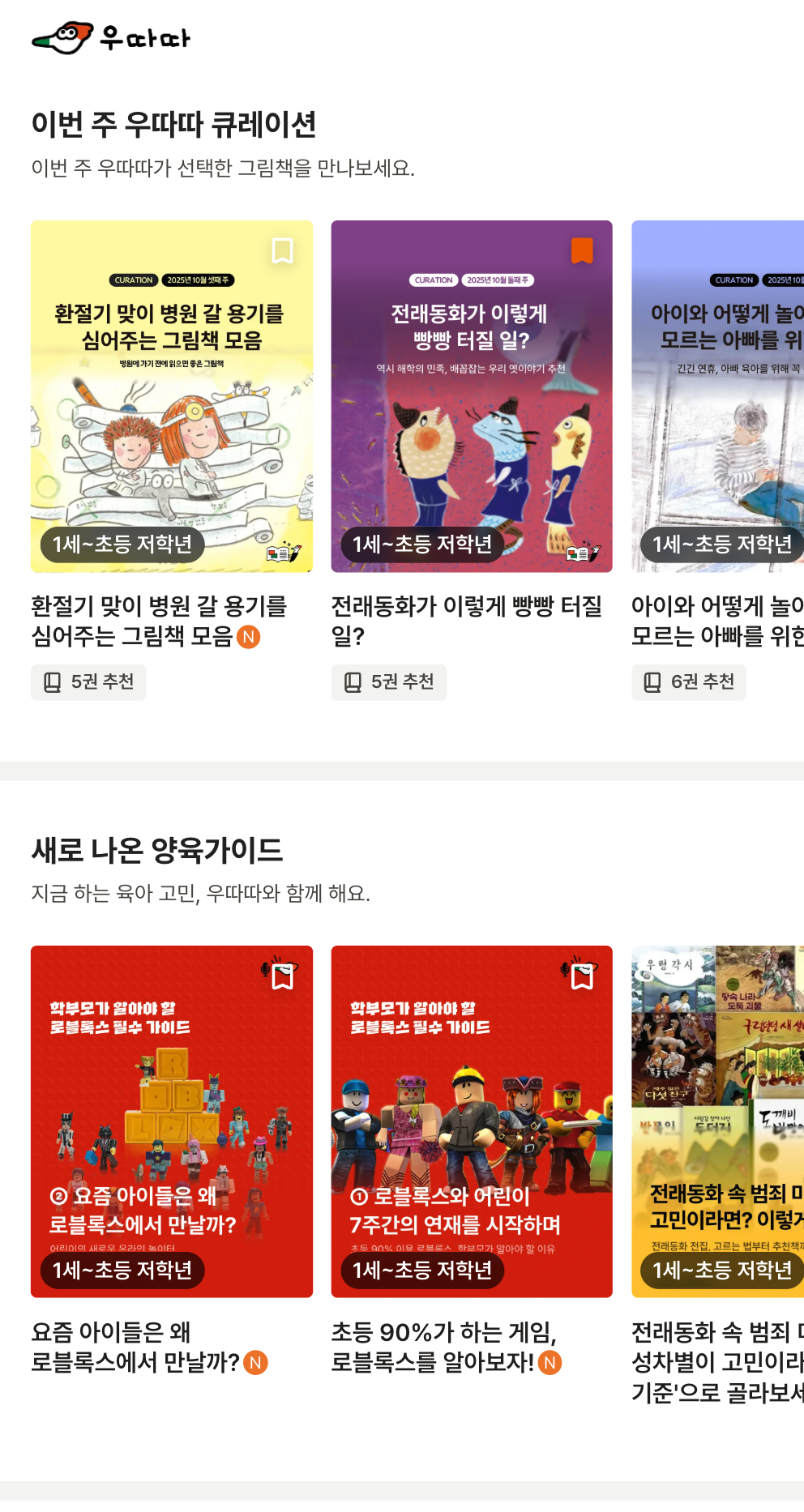
Task: Open the 전래동화가 이렇게 빵빵 터질 일 curation
Action: [472, 397]
